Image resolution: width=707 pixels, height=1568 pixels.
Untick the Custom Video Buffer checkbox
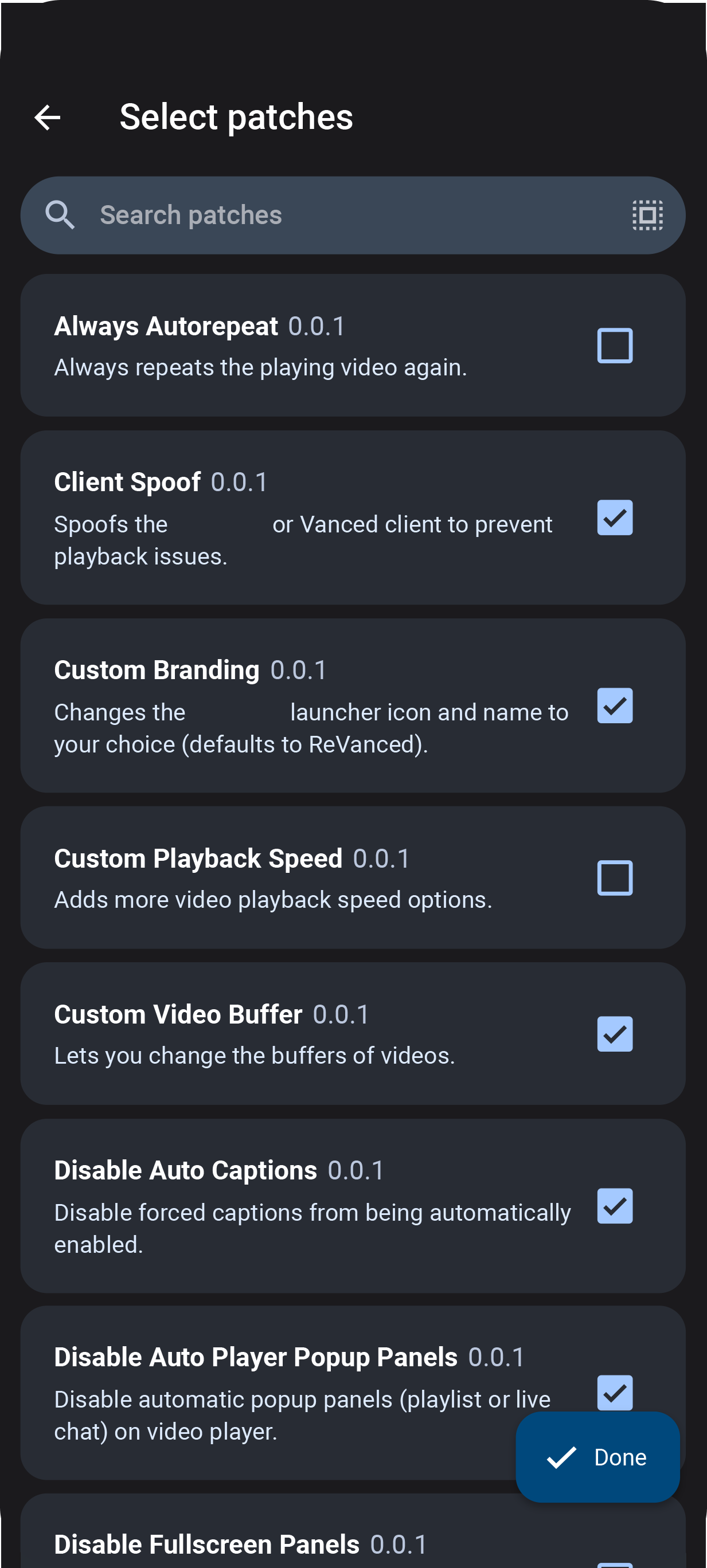615,1033
